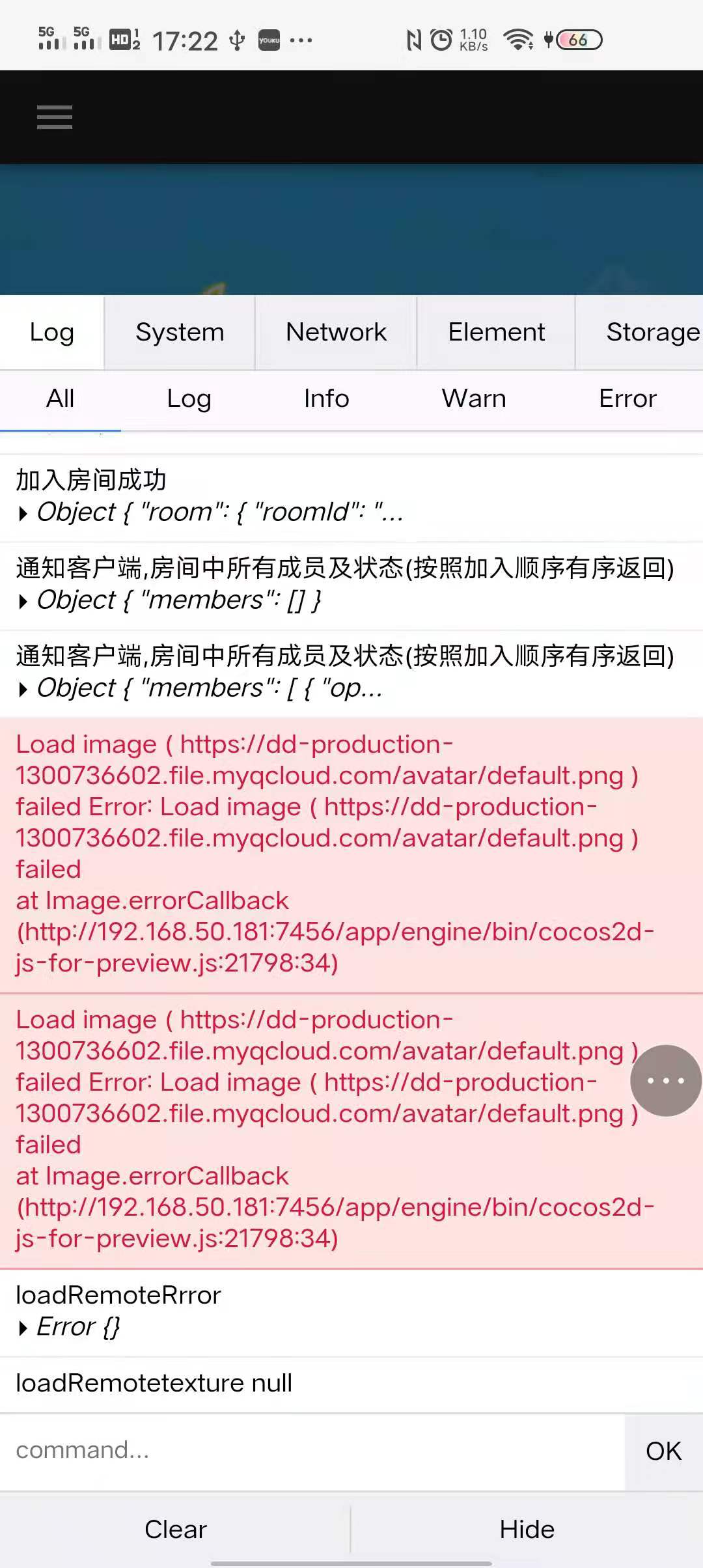This screenshot has height=1568, width=703.
Task: Switch to the System tab
Action: coord(180,332)
